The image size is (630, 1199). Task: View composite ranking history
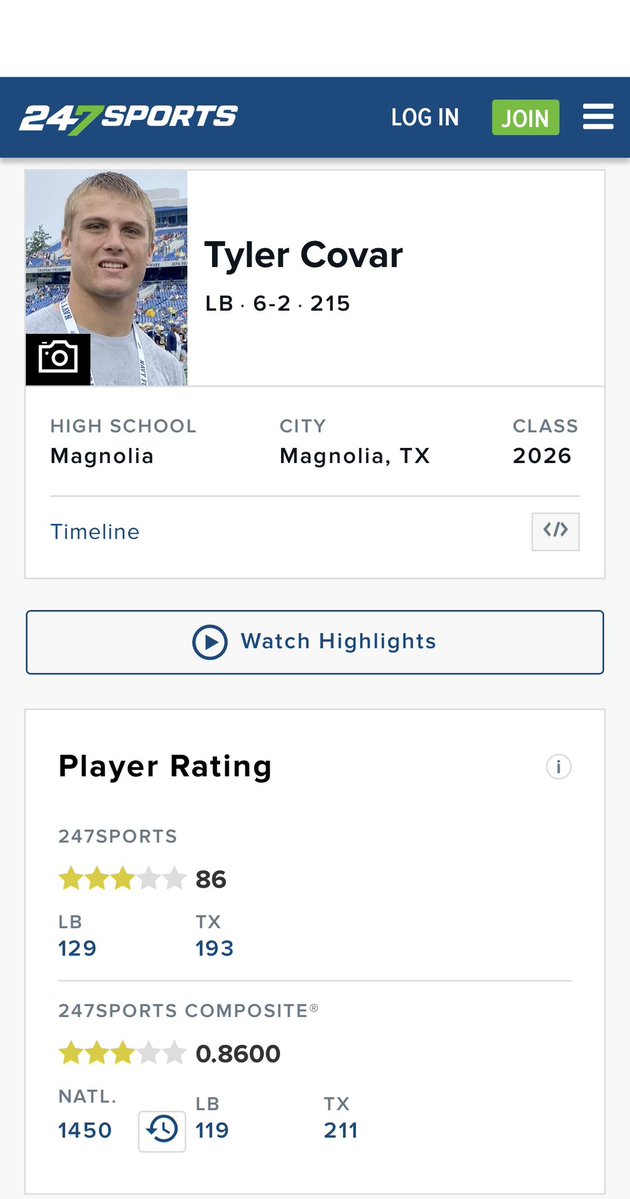click(x=162, y=1131)
